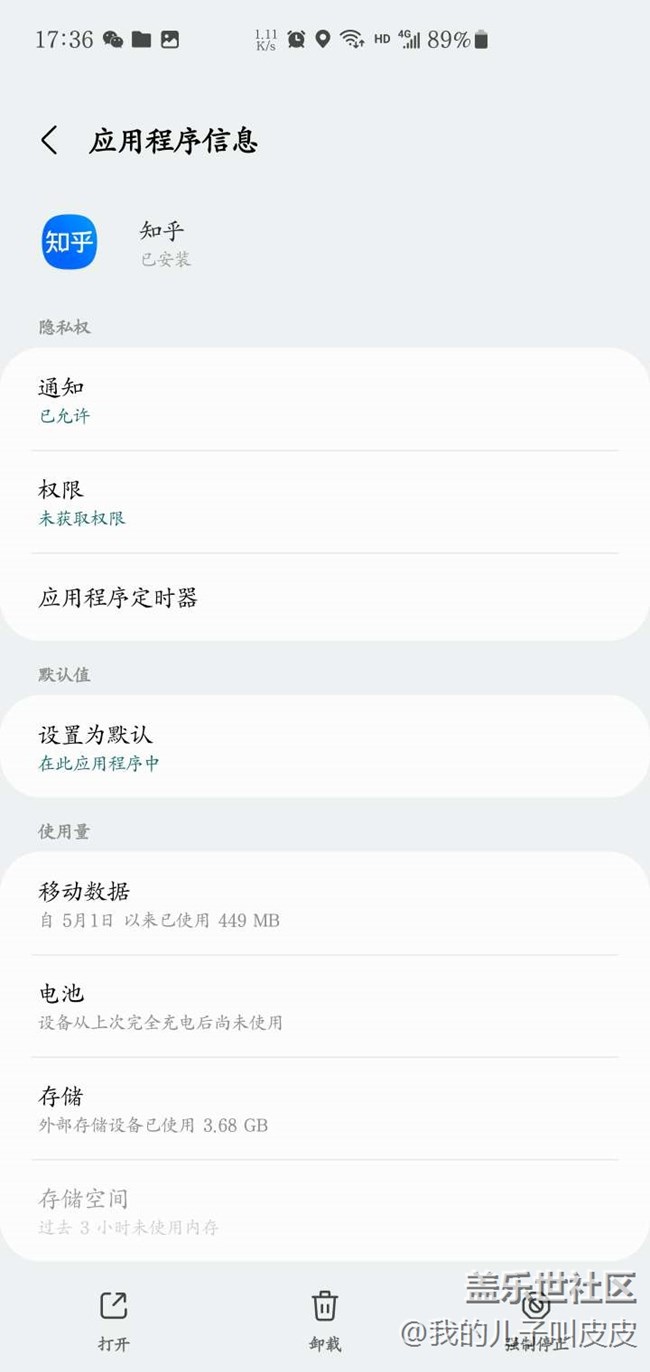Open 设置为默认 options
Screen dimensions: 650x1372
click(324, 747)
